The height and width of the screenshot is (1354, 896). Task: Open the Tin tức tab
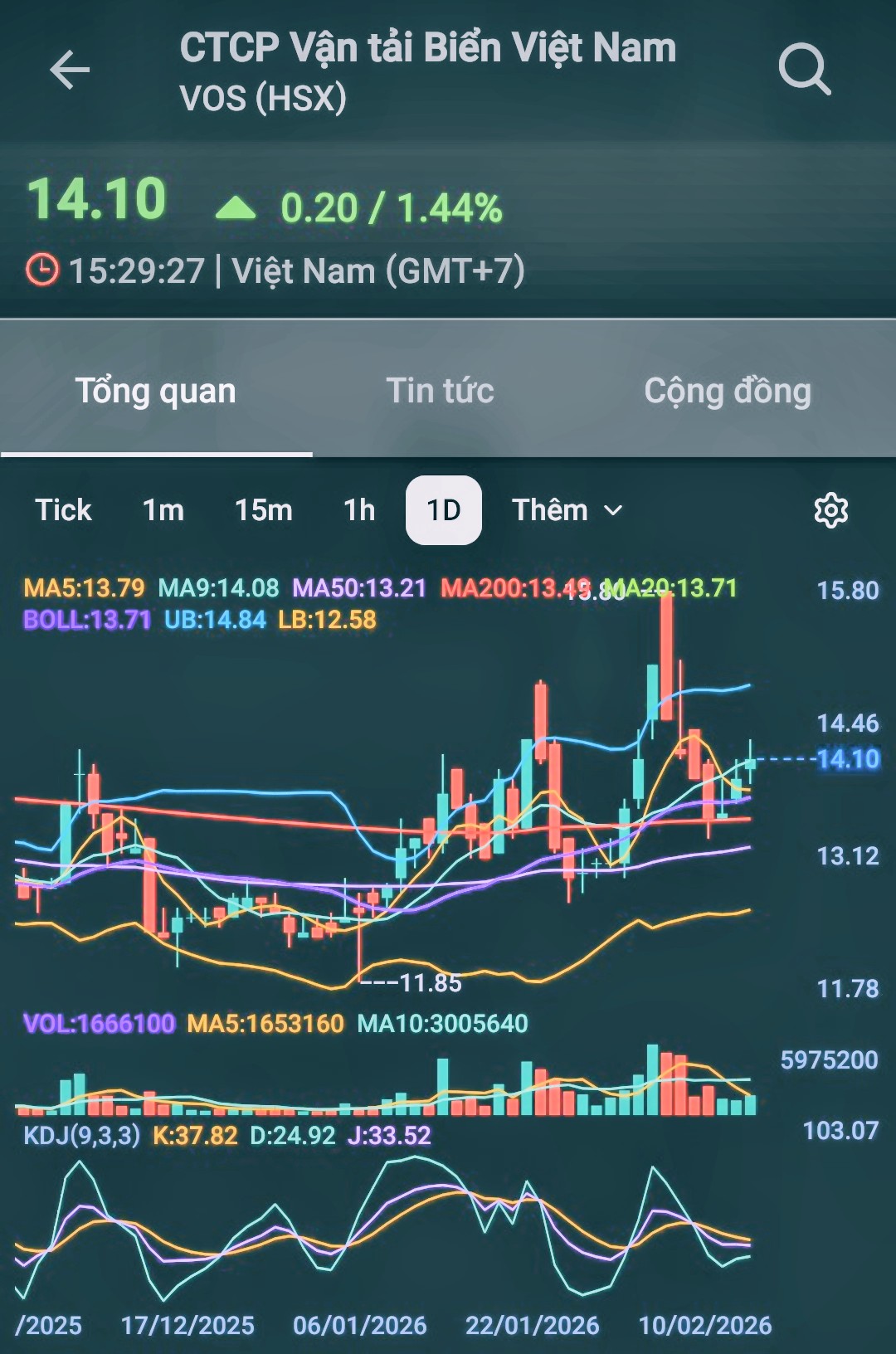(x=440, y=391)
